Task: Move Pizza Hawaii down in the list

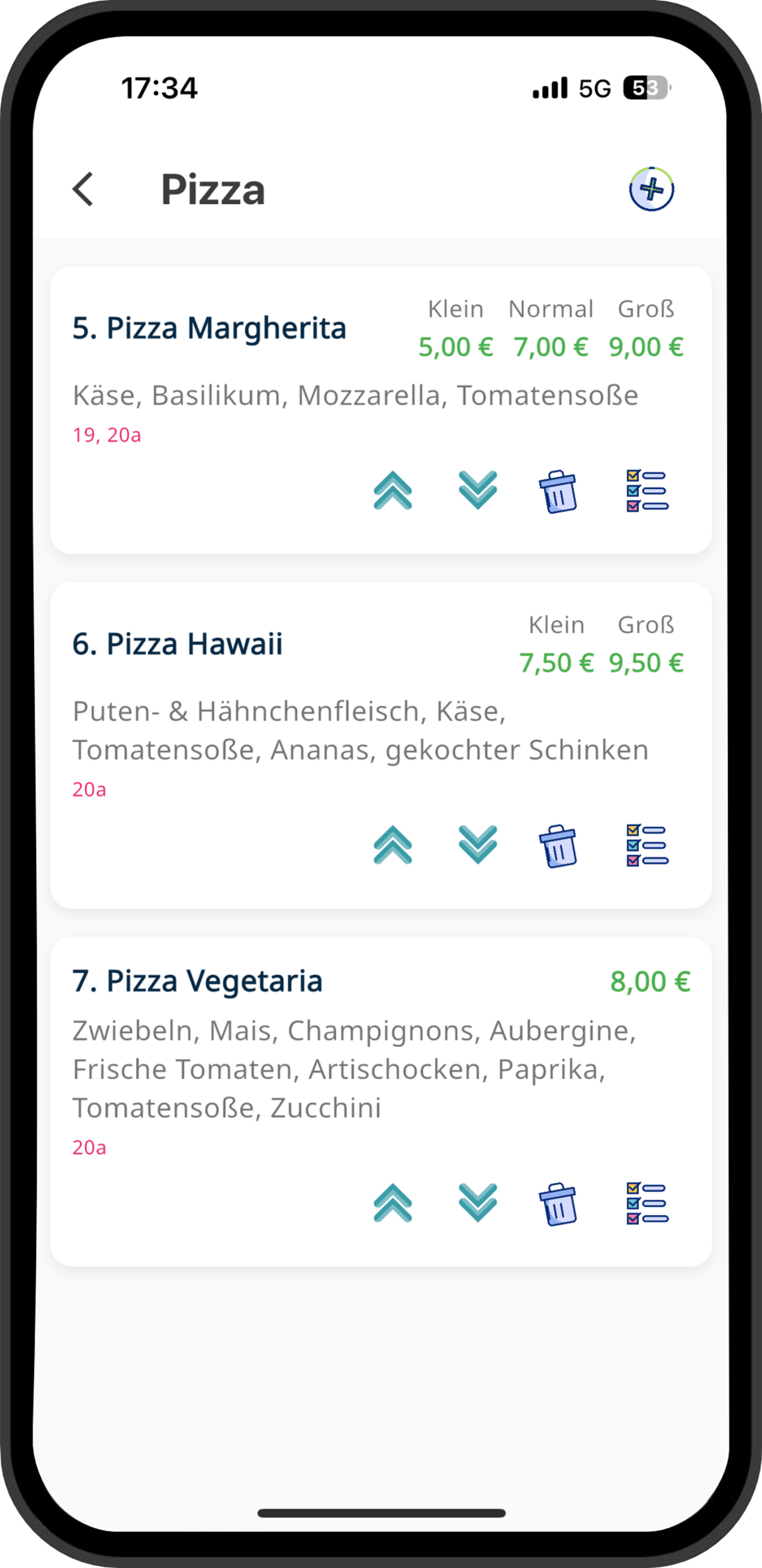Action: pos(478,845)
